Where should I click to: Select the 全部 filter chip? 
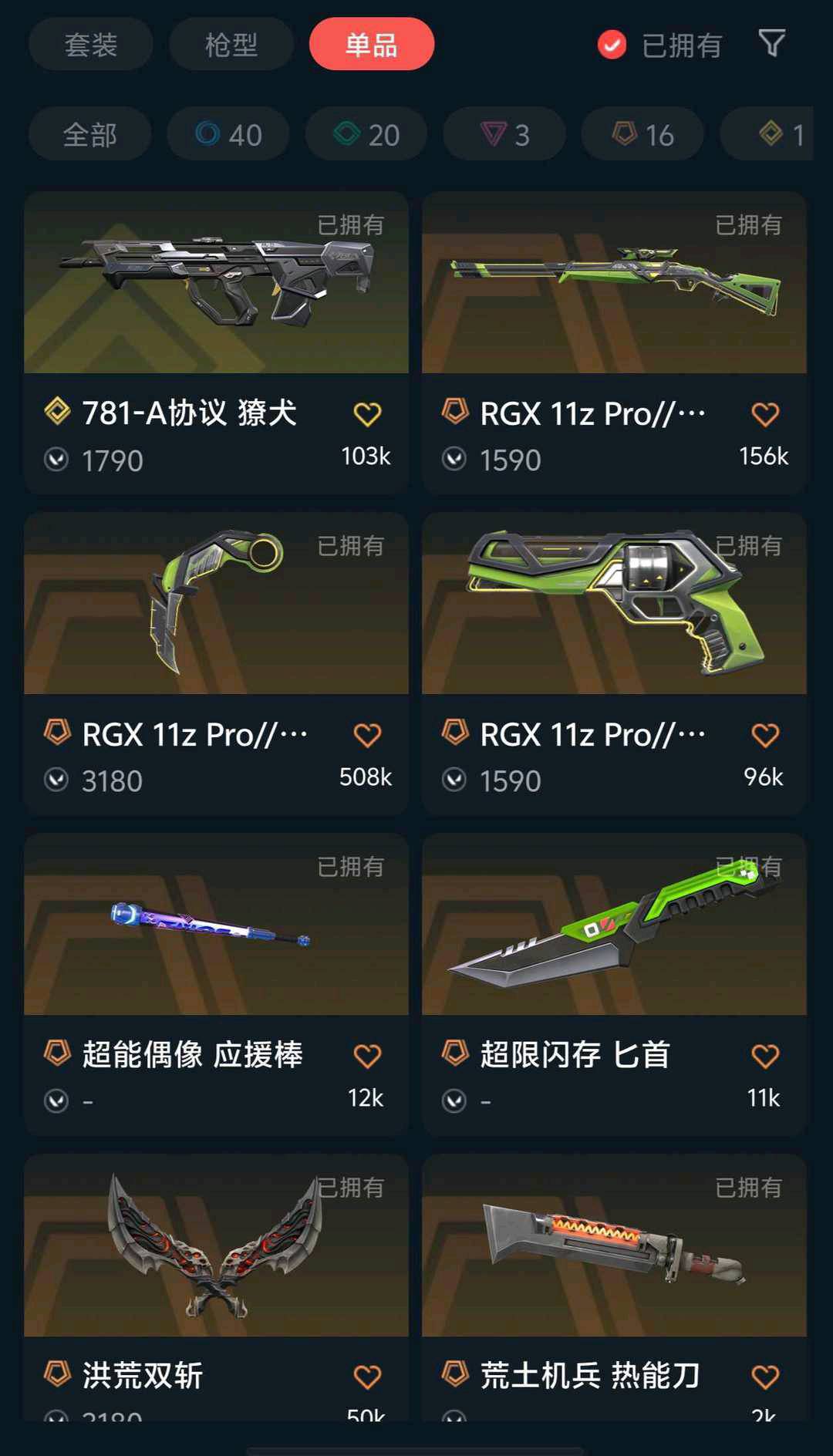(89, 135)
